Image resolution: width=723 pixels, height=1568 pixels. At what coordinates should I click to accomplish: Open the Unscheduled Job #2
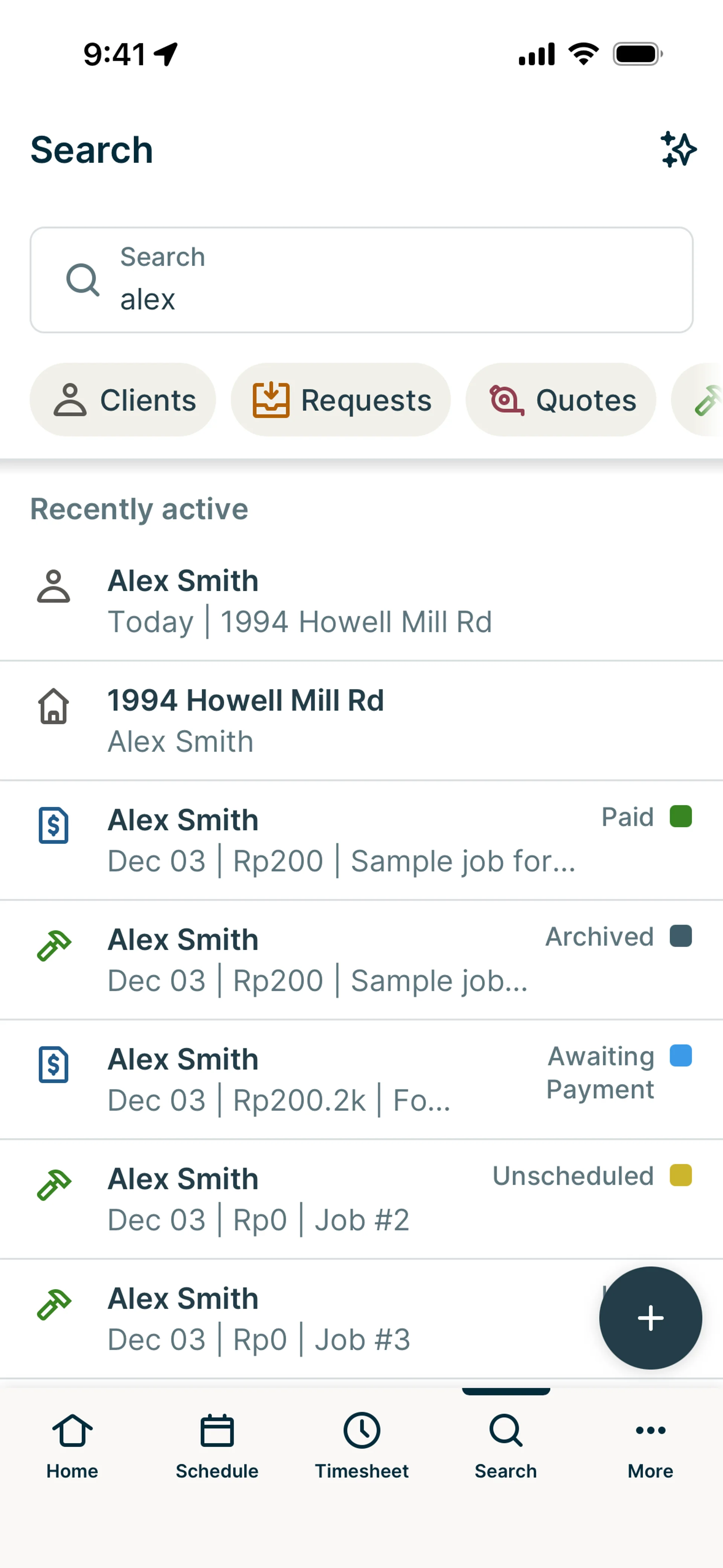coord(361,1199)
